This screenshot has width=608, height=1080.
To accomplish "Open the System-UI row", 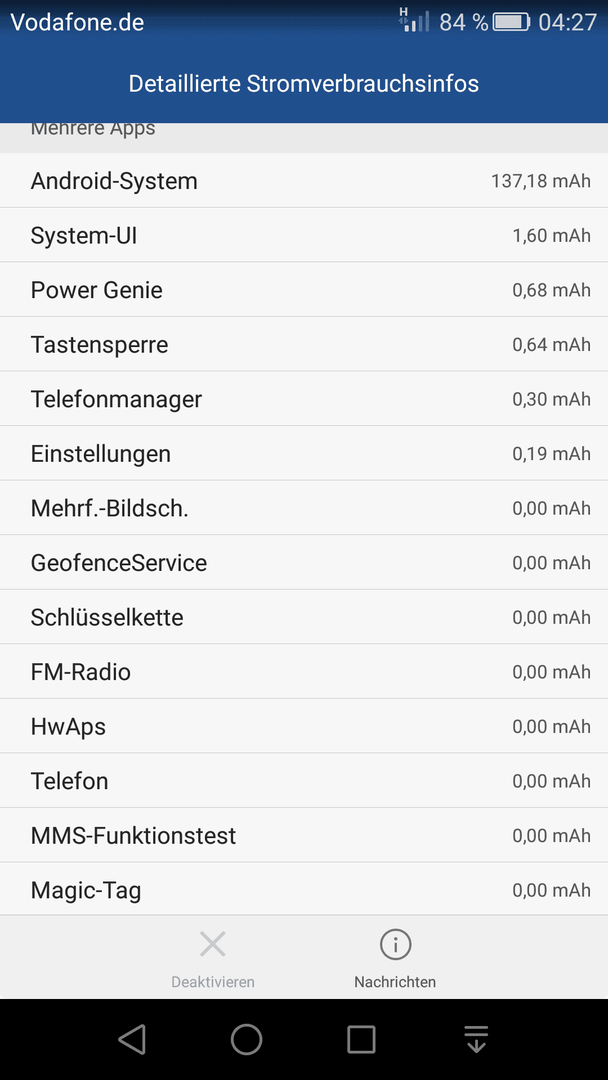I will 304,235.
